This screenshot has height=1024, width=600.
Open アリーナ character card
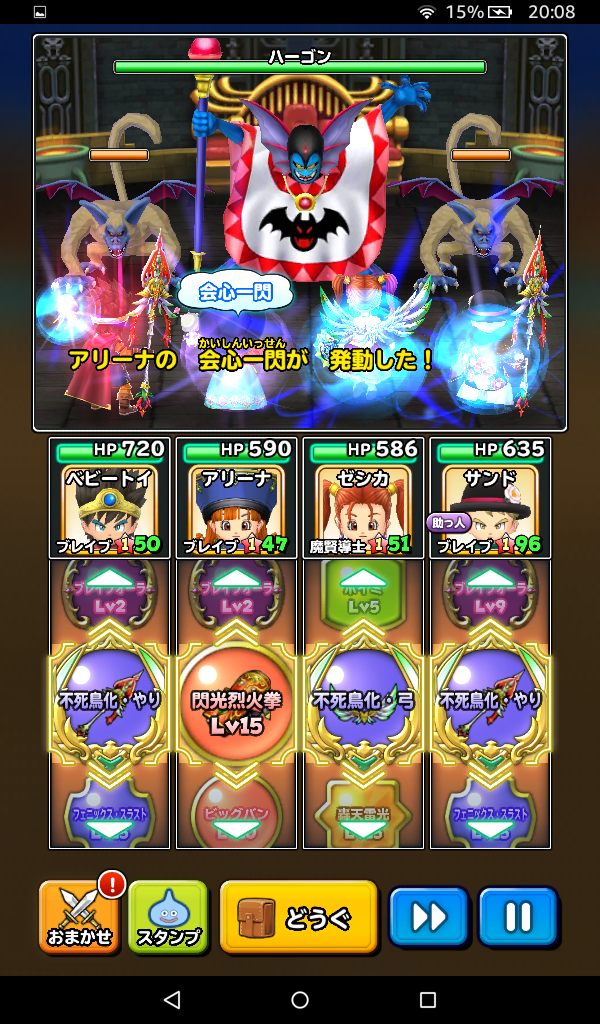coord(237,498)
